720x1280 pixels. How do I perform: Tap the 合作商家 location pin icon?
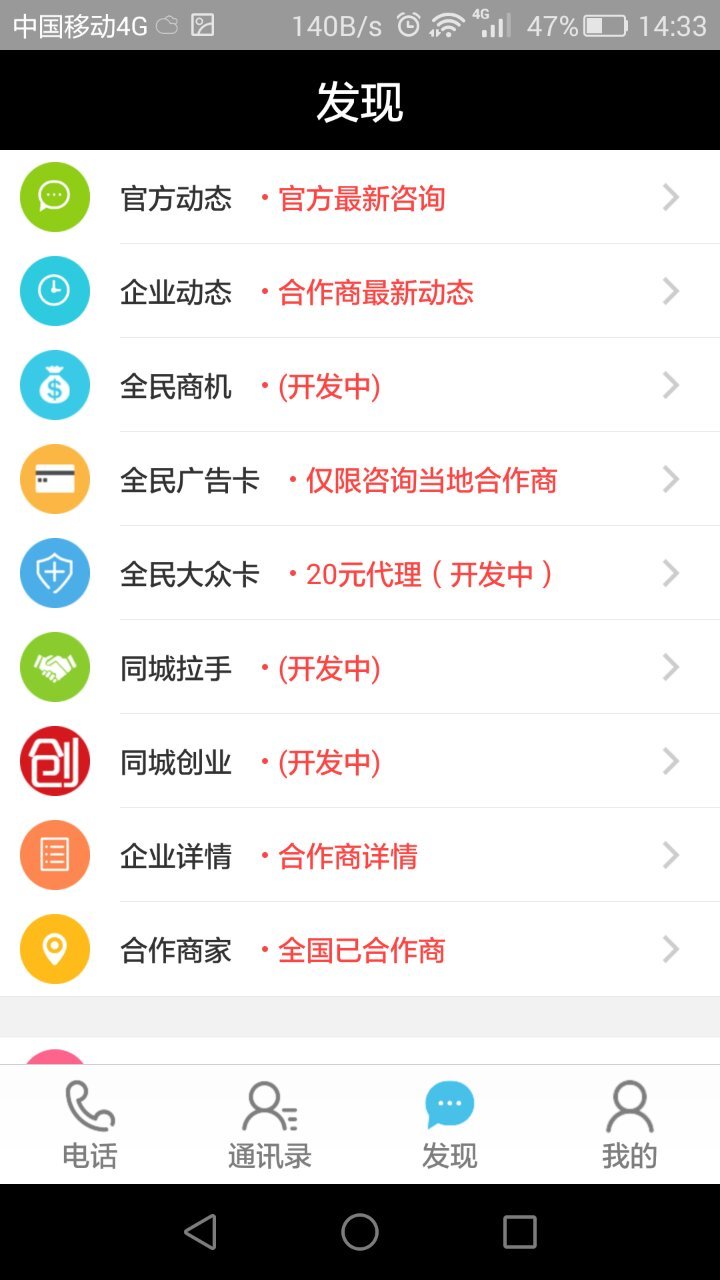tap(55, 949)
